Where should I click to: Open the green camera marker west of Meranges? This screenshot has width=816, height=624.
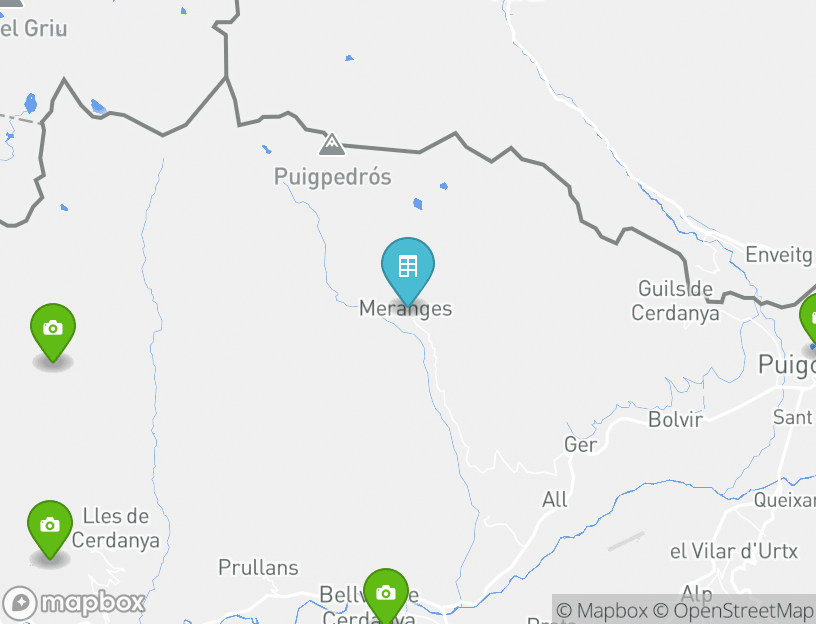53,329
